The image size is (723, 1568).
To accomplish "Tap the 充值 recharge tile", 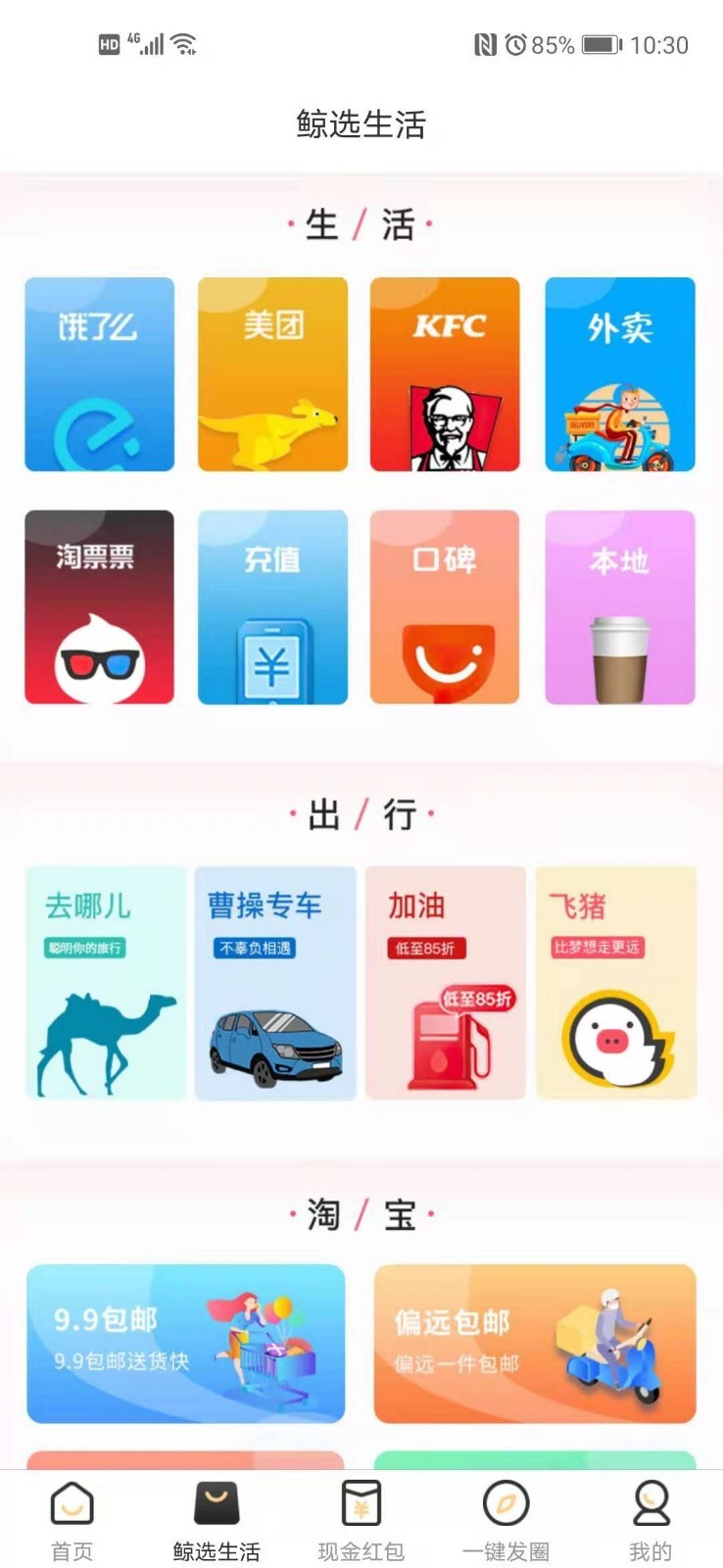I will [x=272, y=607].
